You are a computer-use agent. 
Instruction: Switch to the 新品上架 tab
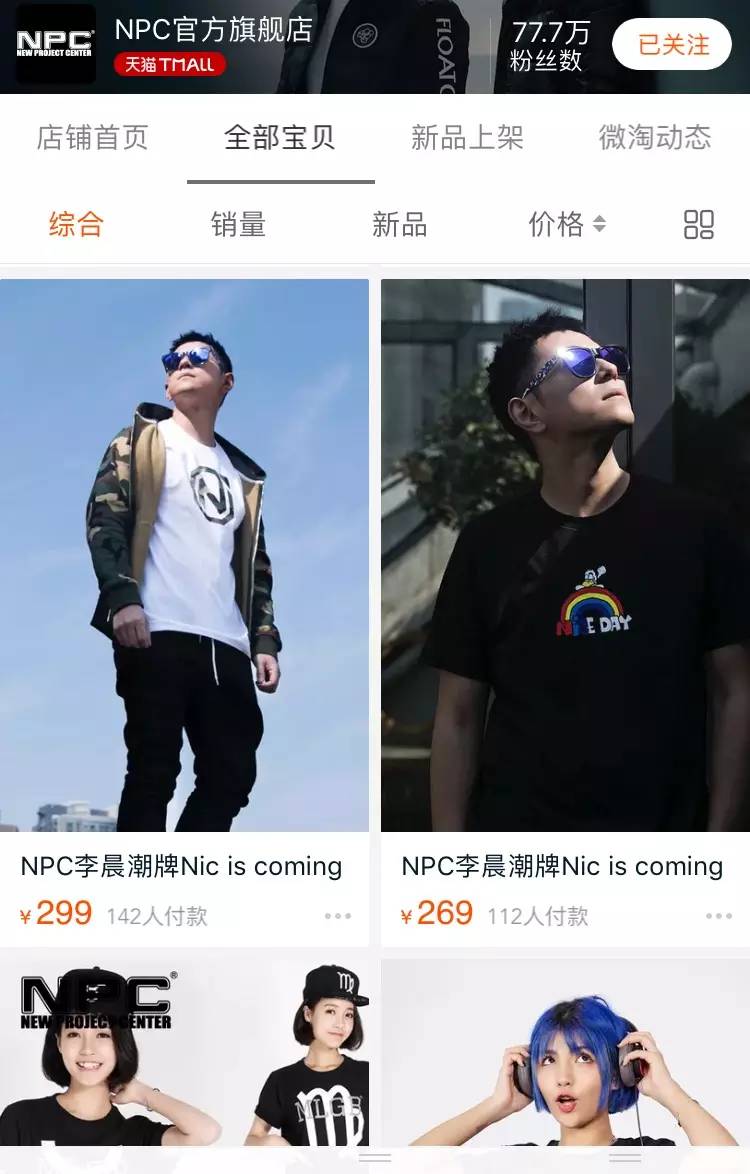pyautogui.click(x=469, y=138)
